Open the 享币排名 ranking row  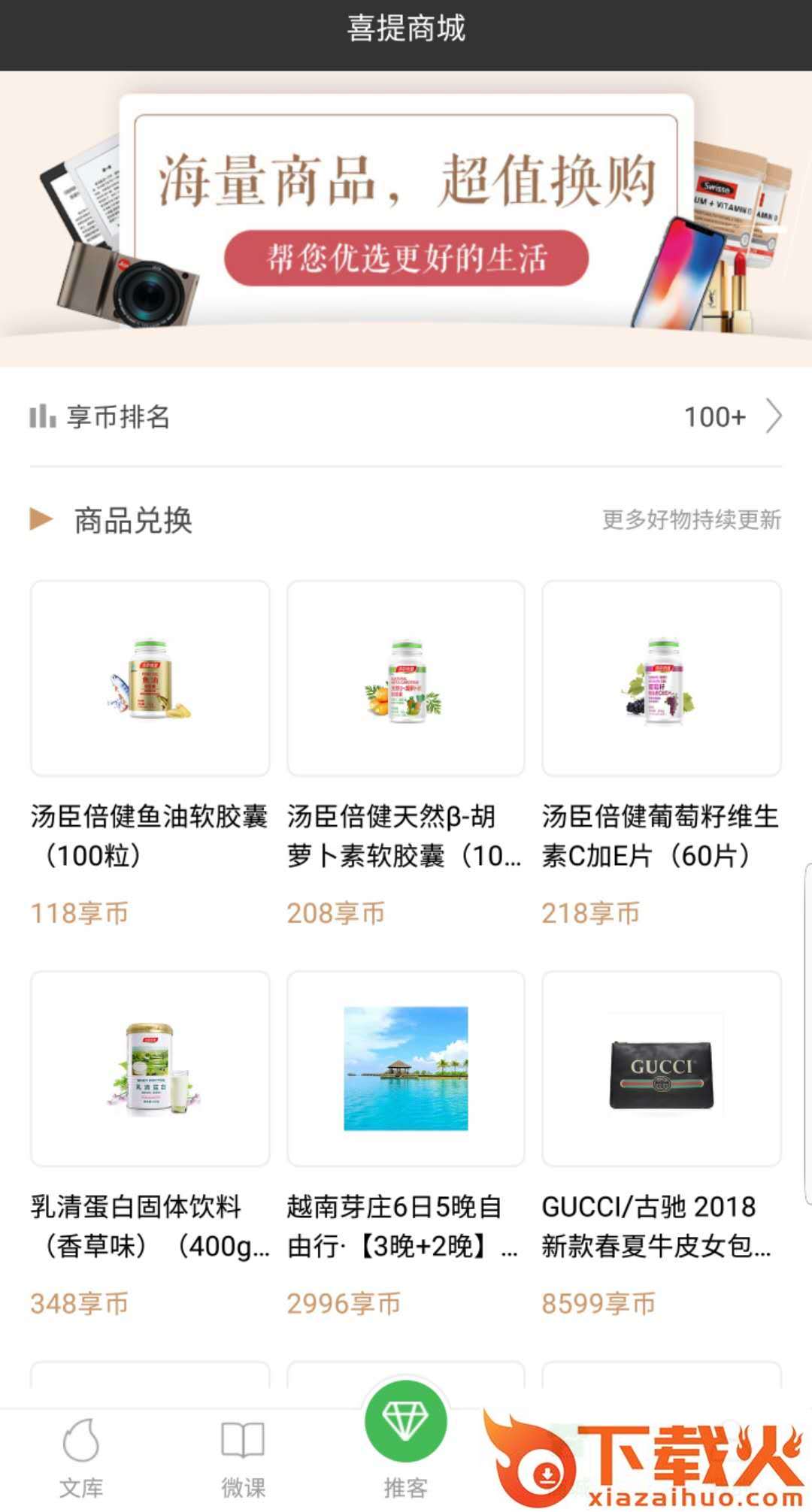(406, 416)
